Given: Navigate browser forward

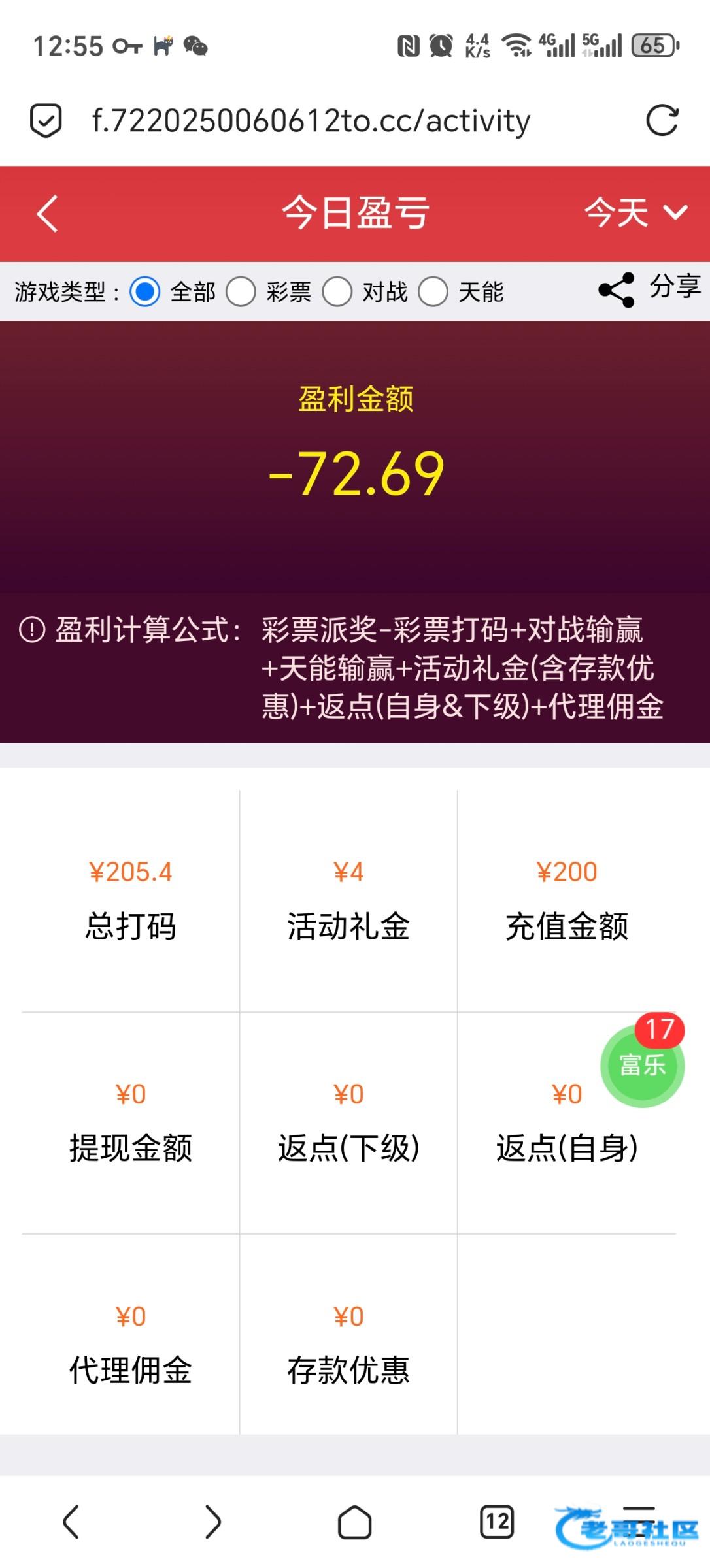Looking at the screenshot, I should 213,1522.
